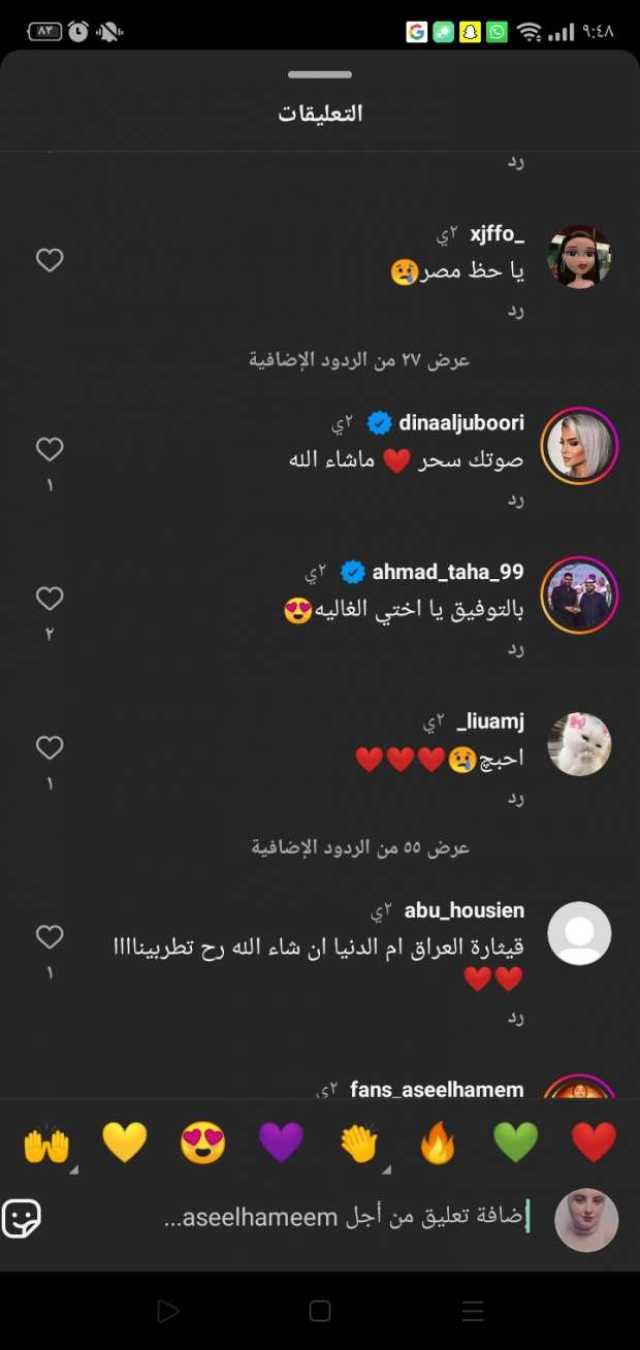Like the comment by _xjffo

coord(49,260)
